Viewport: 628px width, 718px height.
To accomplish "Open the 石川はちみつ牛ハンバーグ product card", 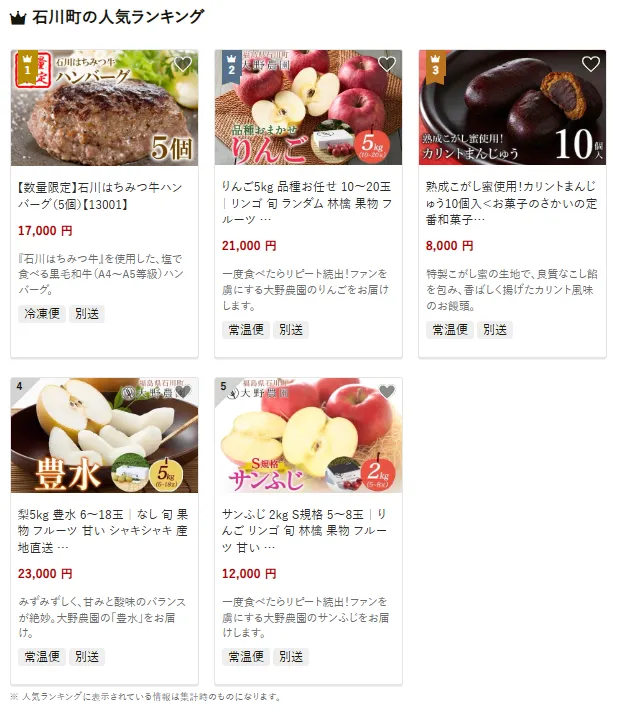I will click(x=104, y=194).
